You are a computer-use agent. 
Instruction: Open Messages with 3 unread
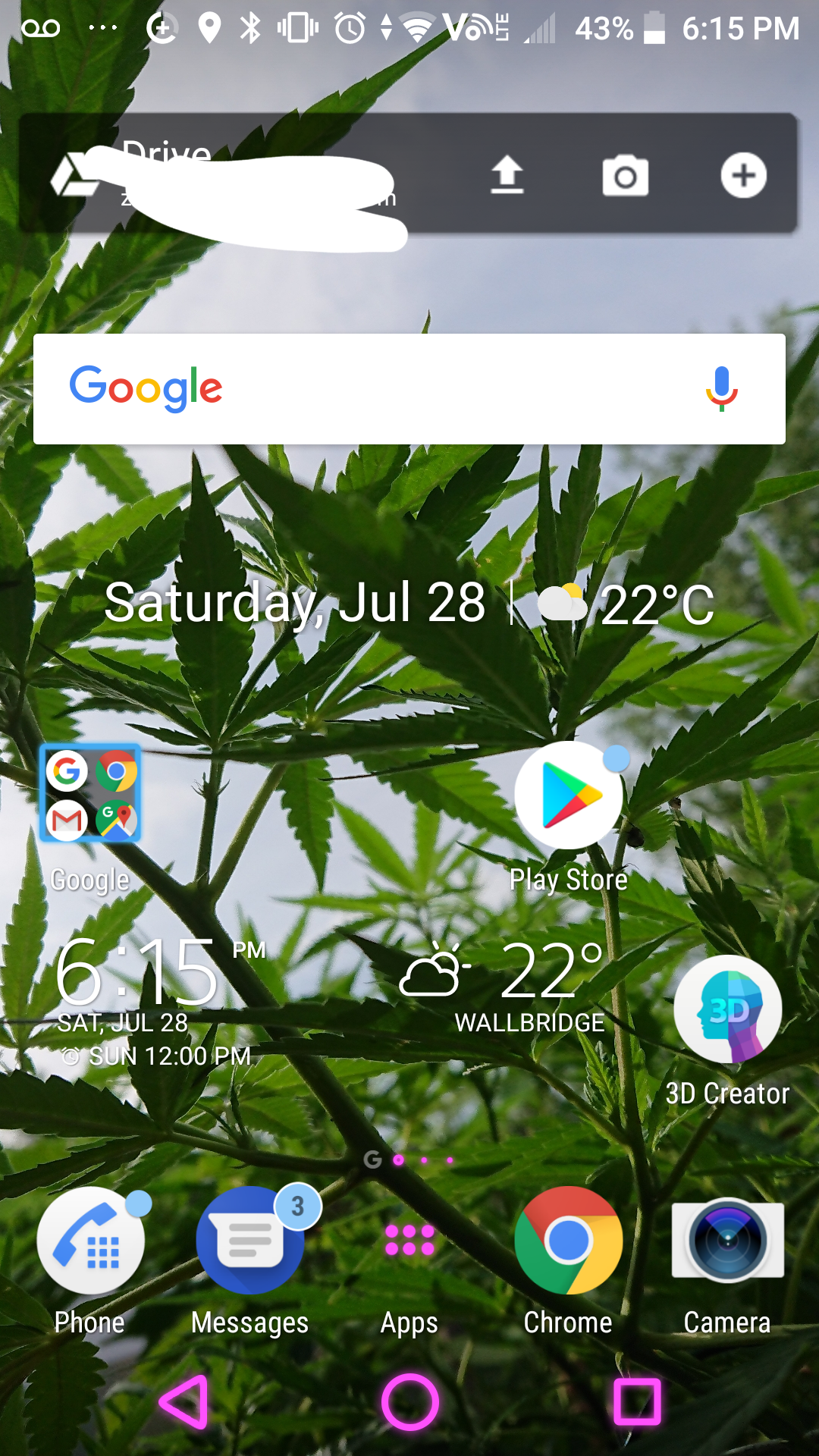tap(250, 1241)
